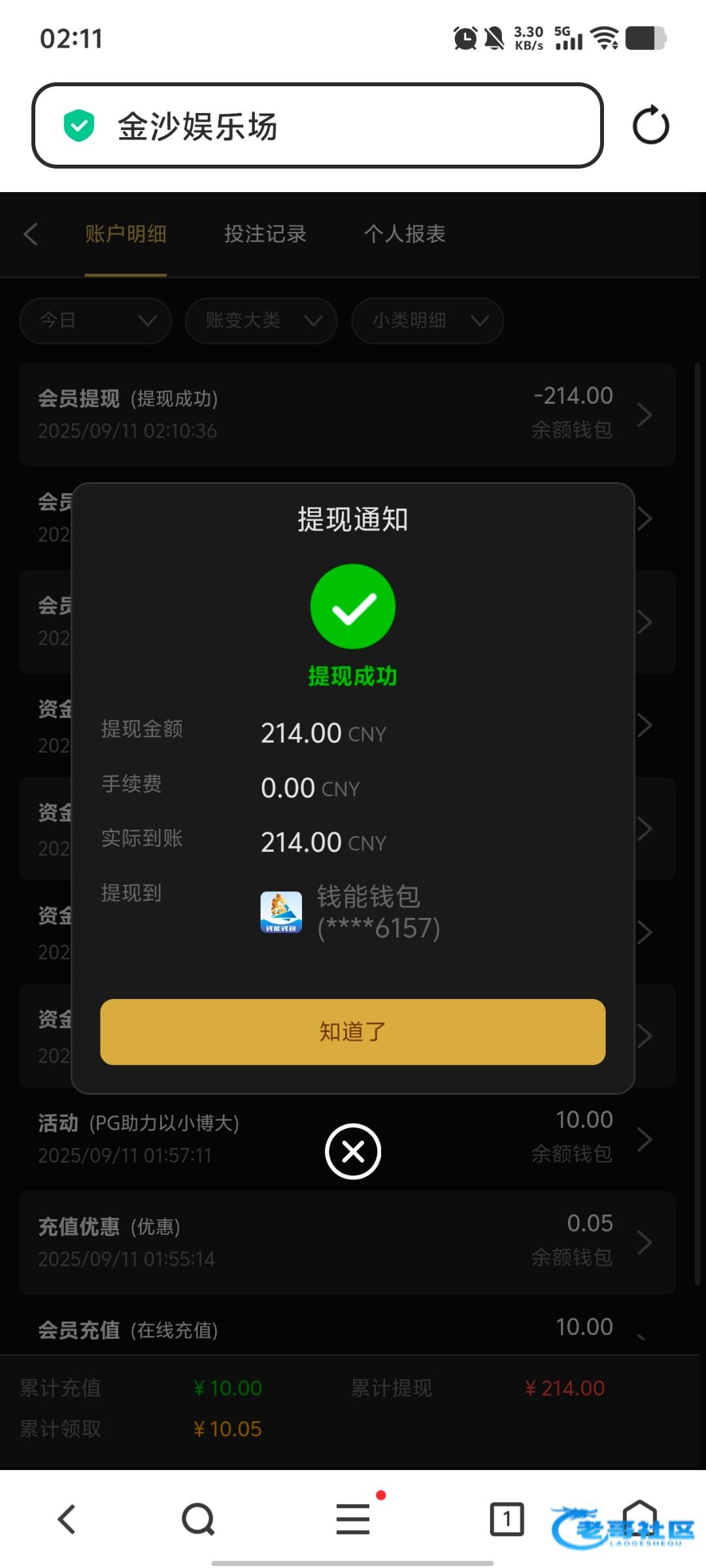Tap the 知道了 button

coord(352,1032)
